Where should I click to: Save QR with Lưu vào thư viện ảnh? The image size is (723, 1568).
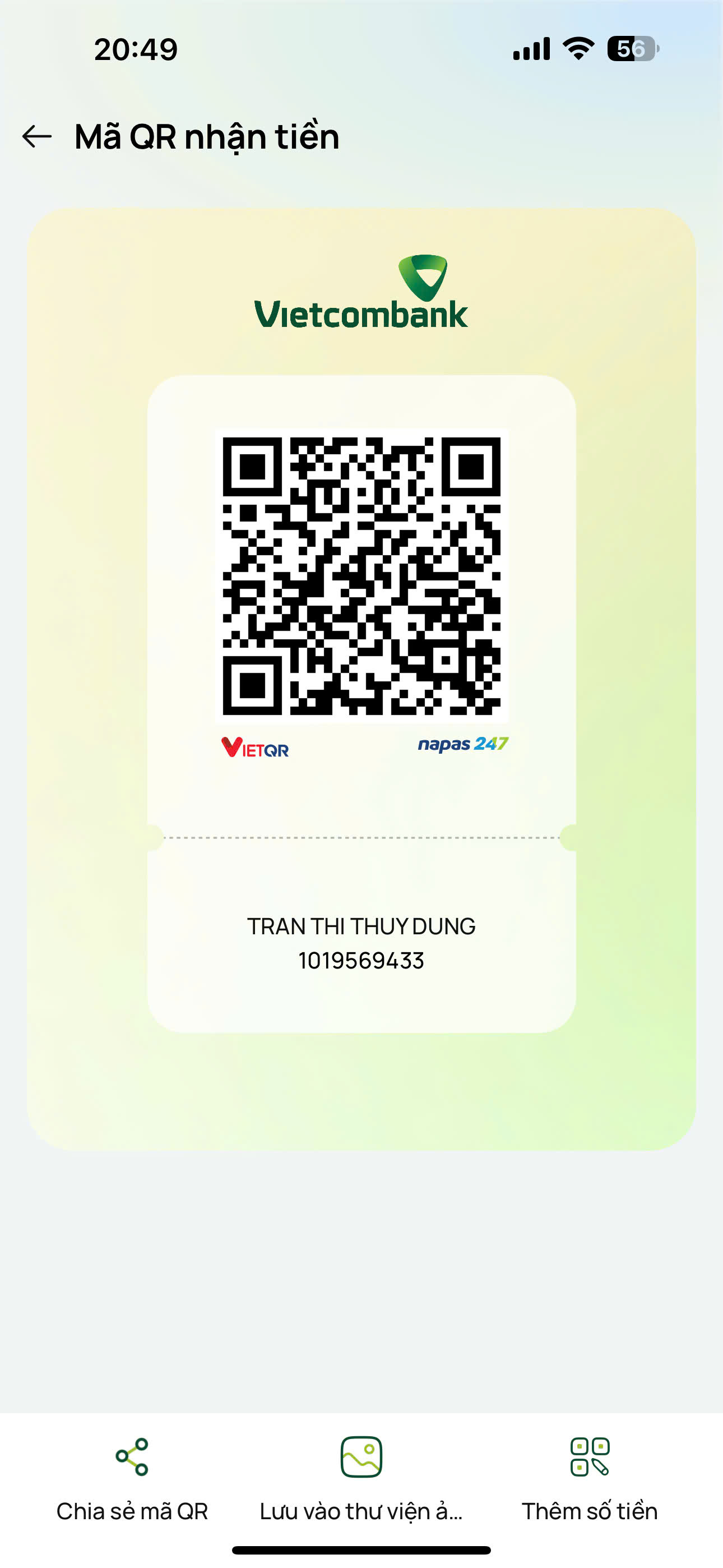(x=361, y=1481)
